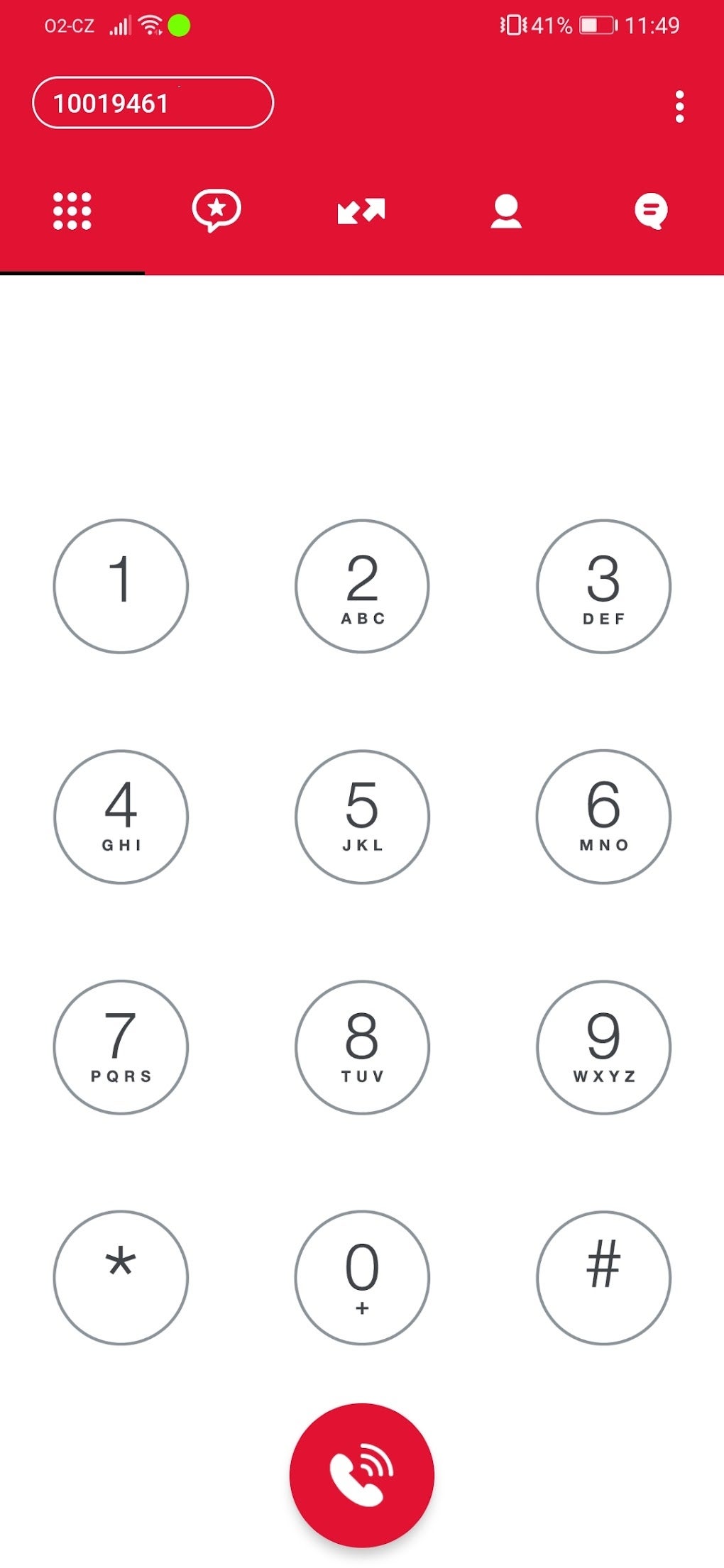Screen dimensions: 724x1568
Task: Dial the number 6 MNO
Action: coord(603,817)
